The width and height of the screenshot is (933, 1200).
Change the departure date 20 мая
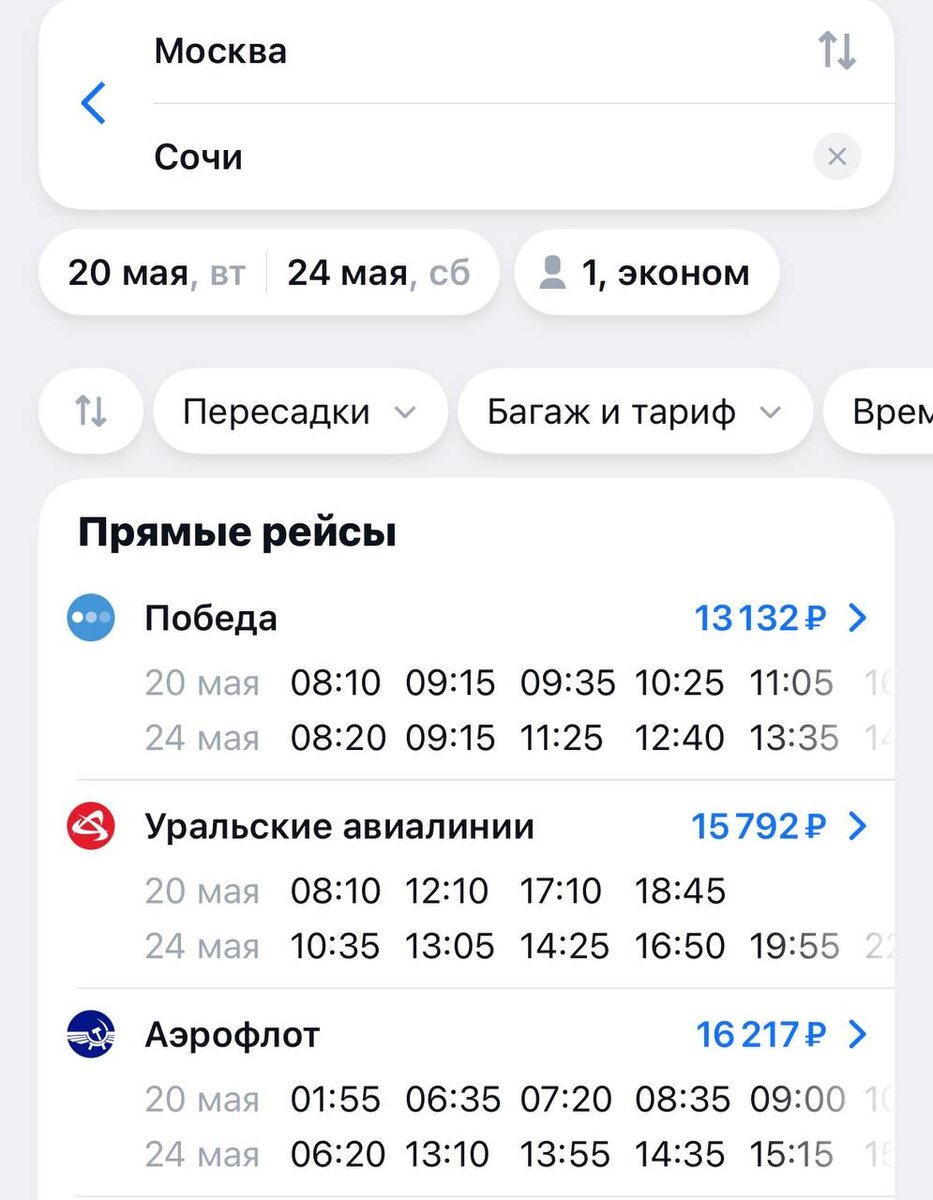(x=156, y=273)
